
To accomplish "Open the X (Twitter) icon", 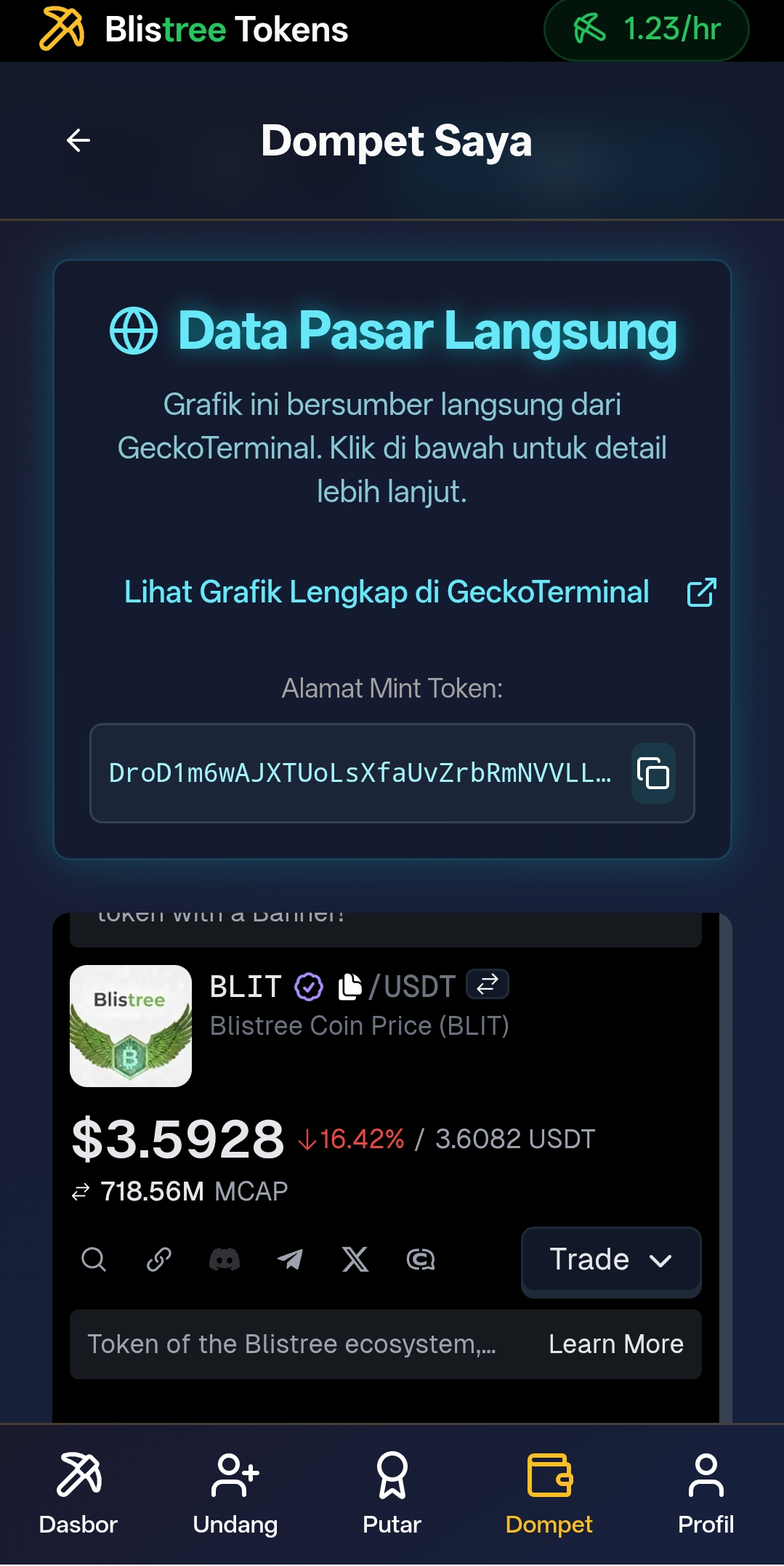I will point(355,1259).
